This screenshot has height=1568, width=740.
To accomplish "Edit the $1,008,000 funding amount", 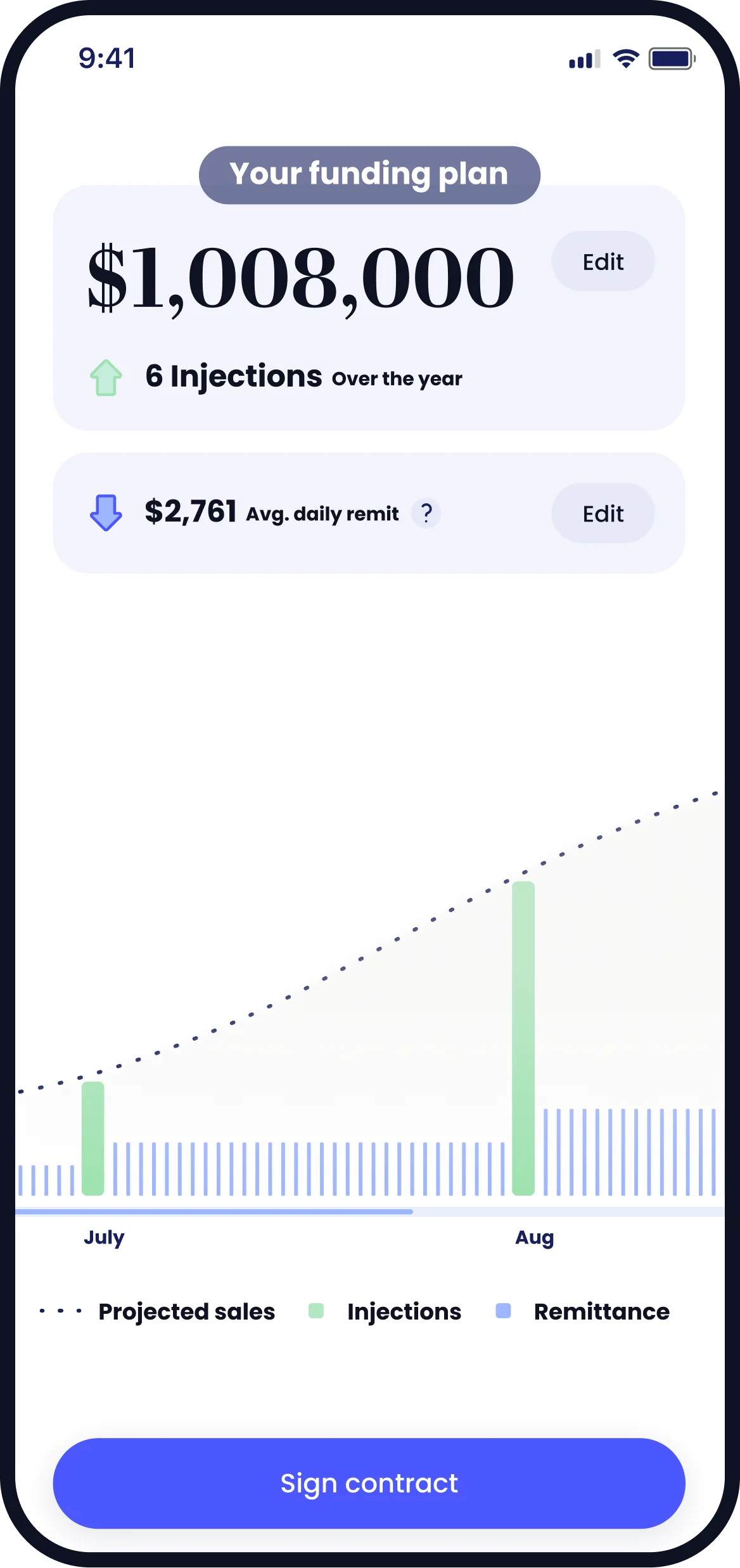I will click(603, 261).
